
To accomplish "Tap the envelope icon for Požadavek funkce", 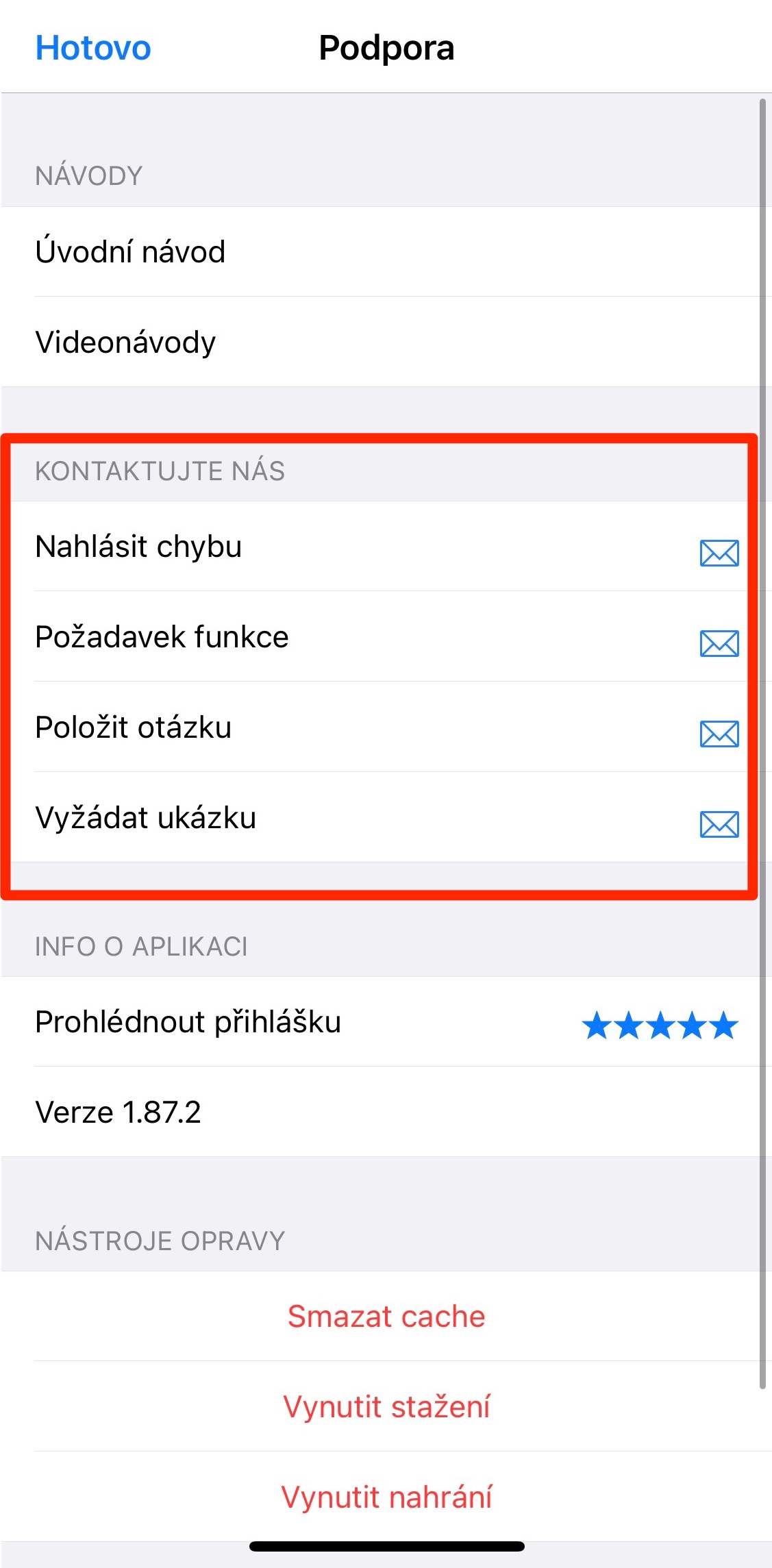I will pyautogui.click(x=719, y=643).
